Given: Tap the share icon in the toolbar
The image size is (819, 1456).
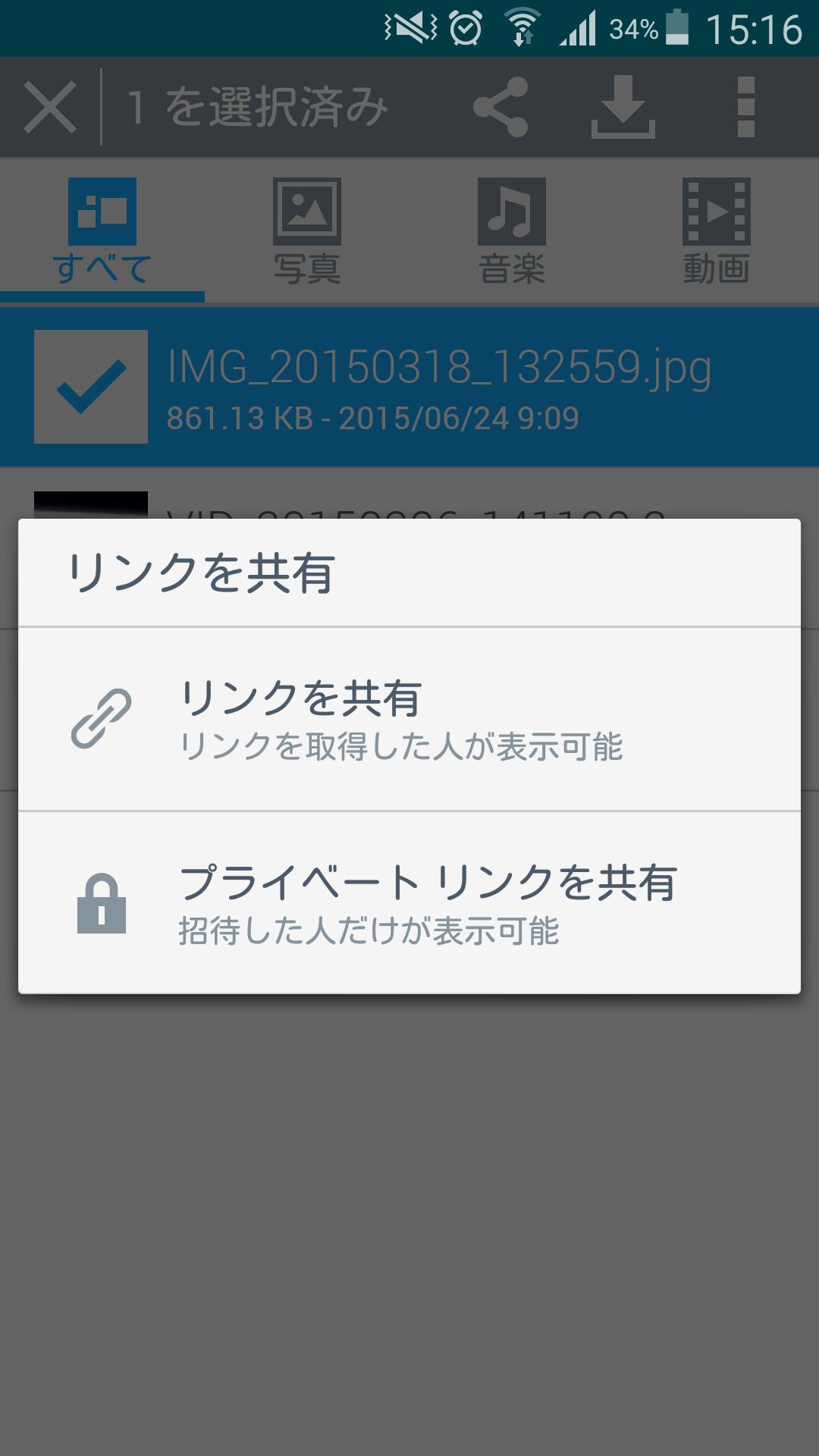Looking at the screenshot, I should coord(500,107).
